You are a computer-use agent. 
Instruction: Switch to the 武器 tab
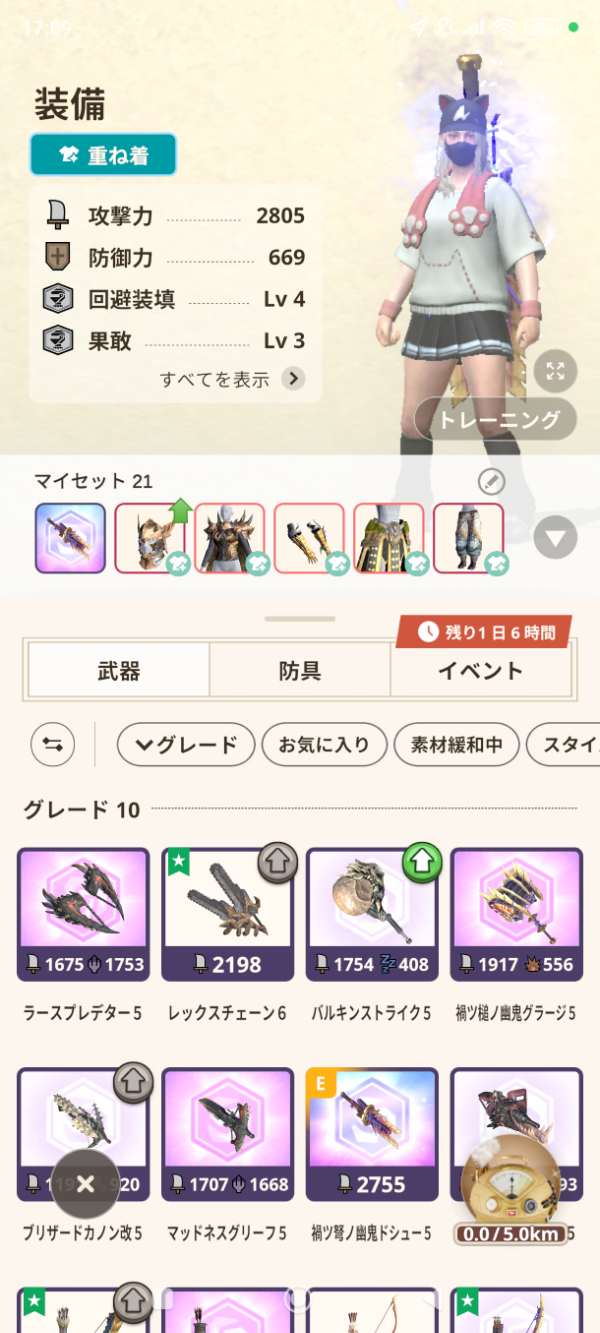click(118, 670)
